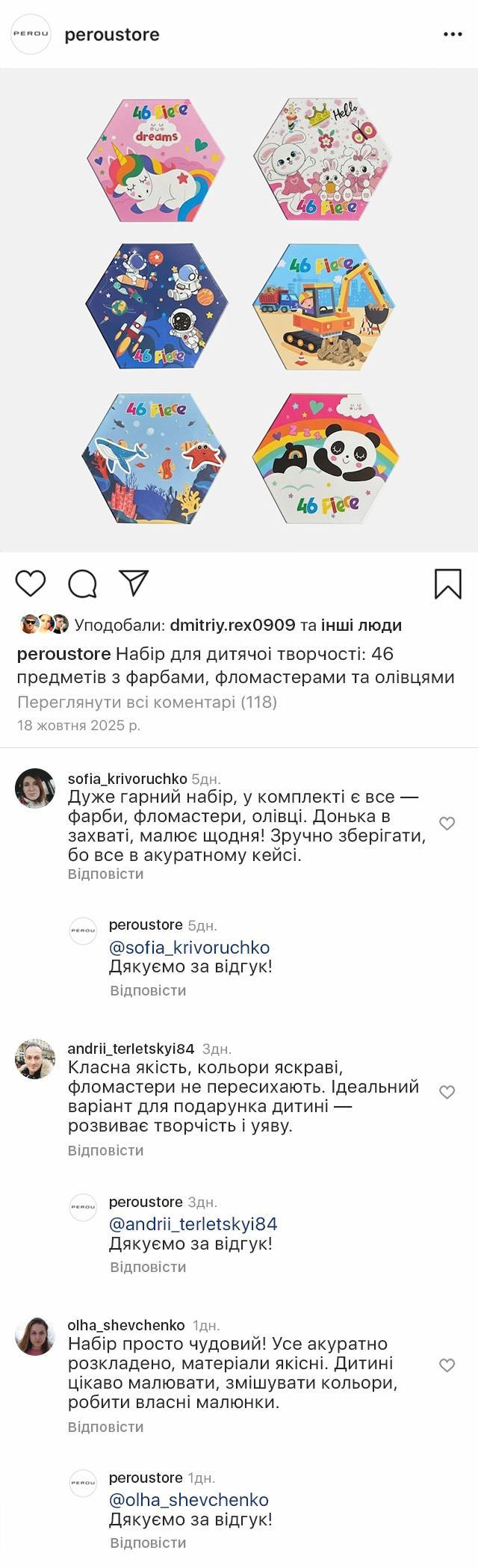This screenshot has height=1568, width=478.
Task: Share the post via paper plane
Action: tap(134, 583)
